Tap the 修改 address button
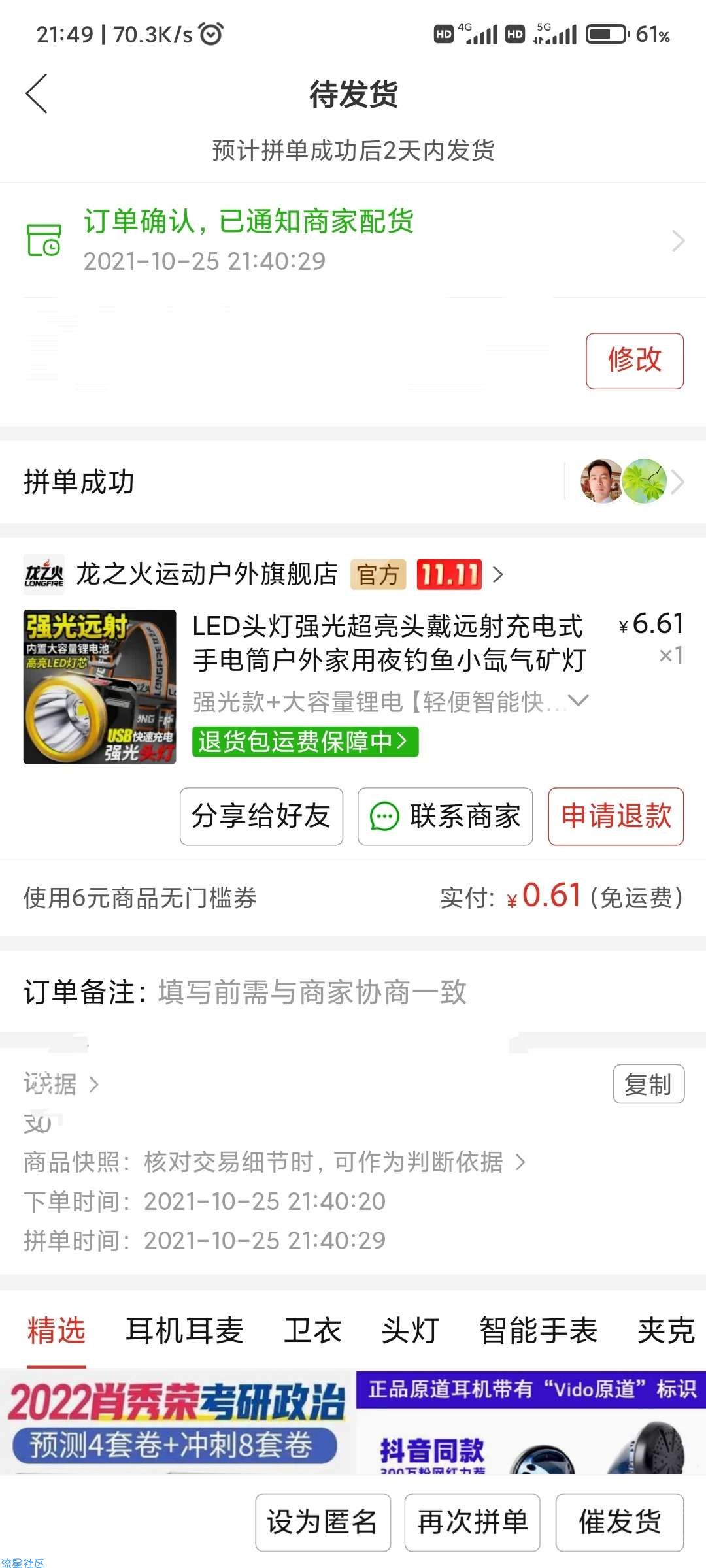 coord(634,361)
